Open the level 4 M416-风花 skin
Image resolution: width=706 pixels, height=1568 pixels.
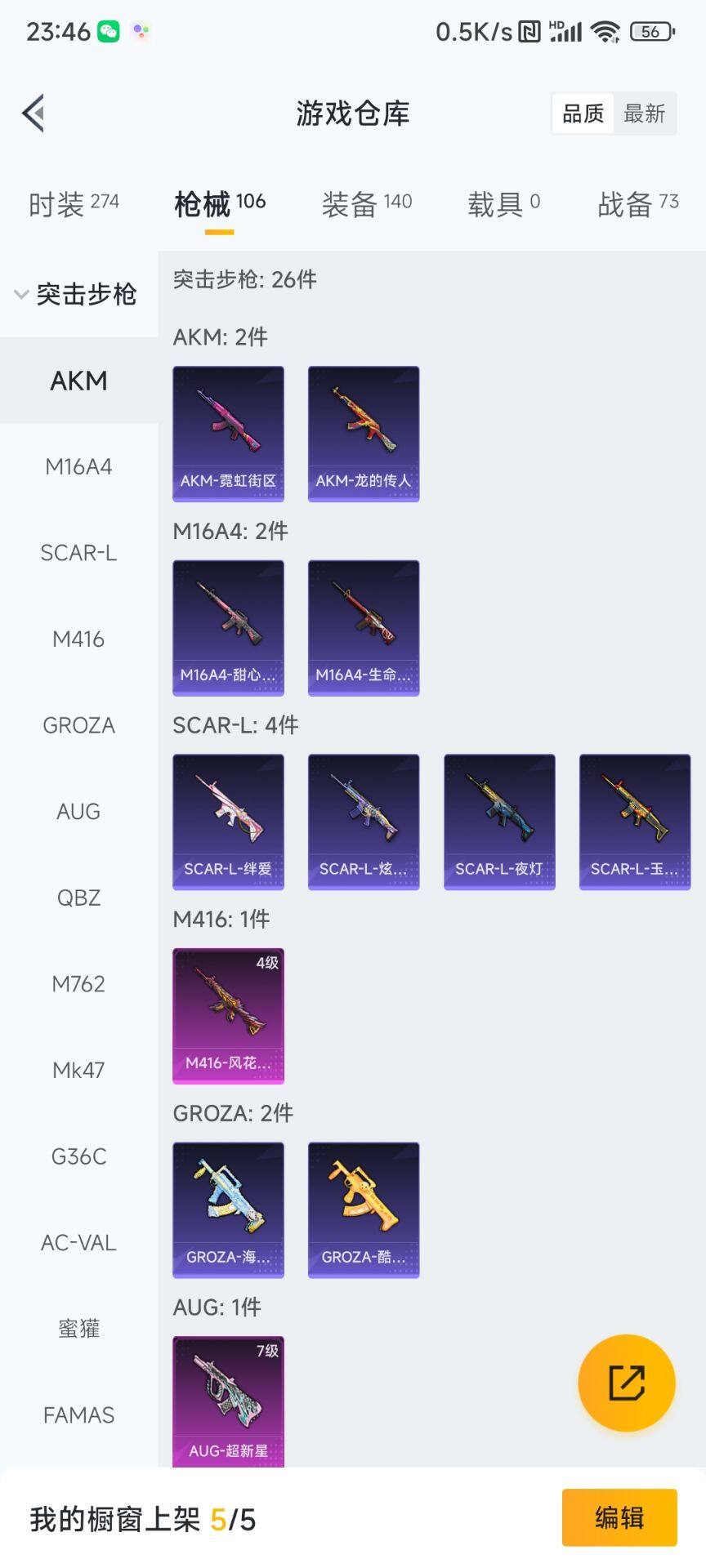coord(228,1016)
